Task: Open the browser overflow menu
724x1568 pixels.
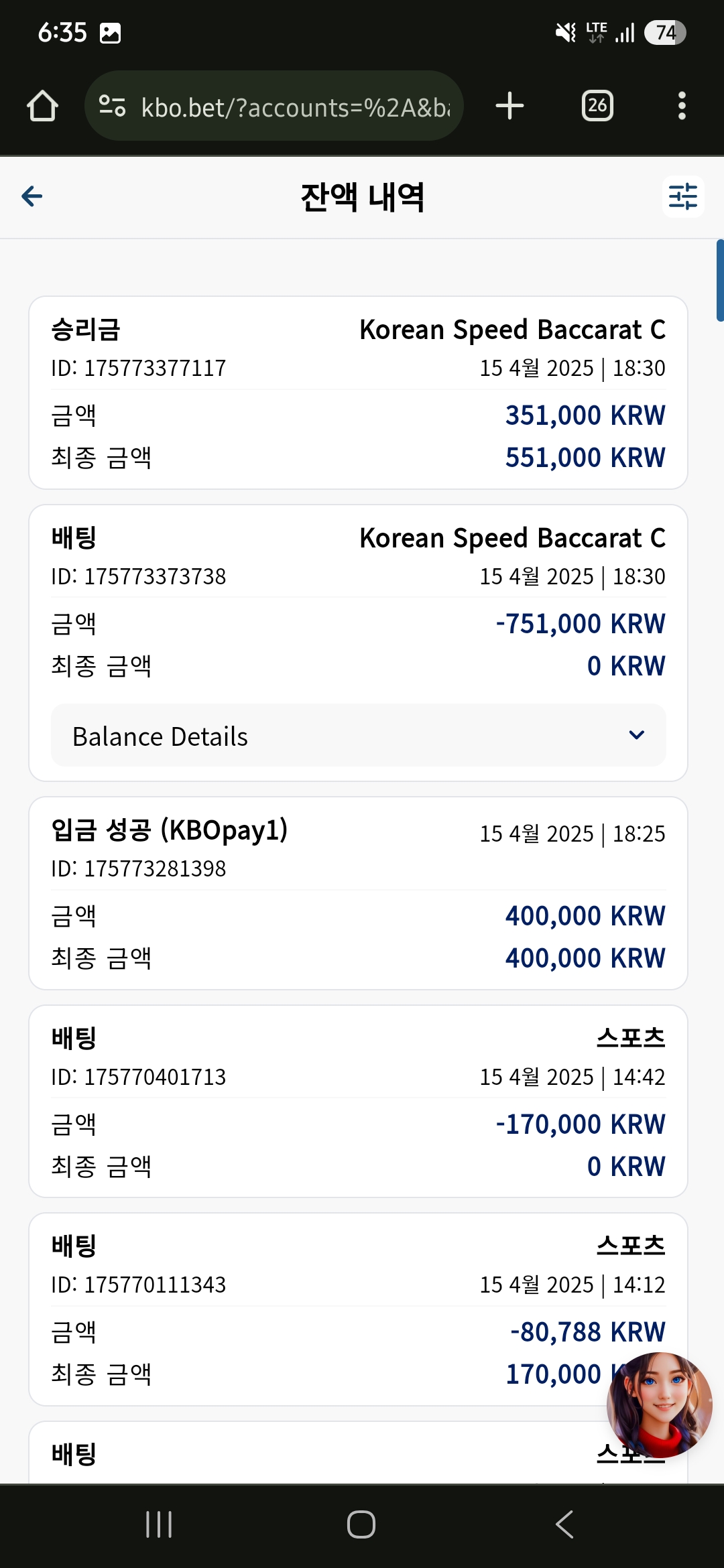Action: (682, 106)
